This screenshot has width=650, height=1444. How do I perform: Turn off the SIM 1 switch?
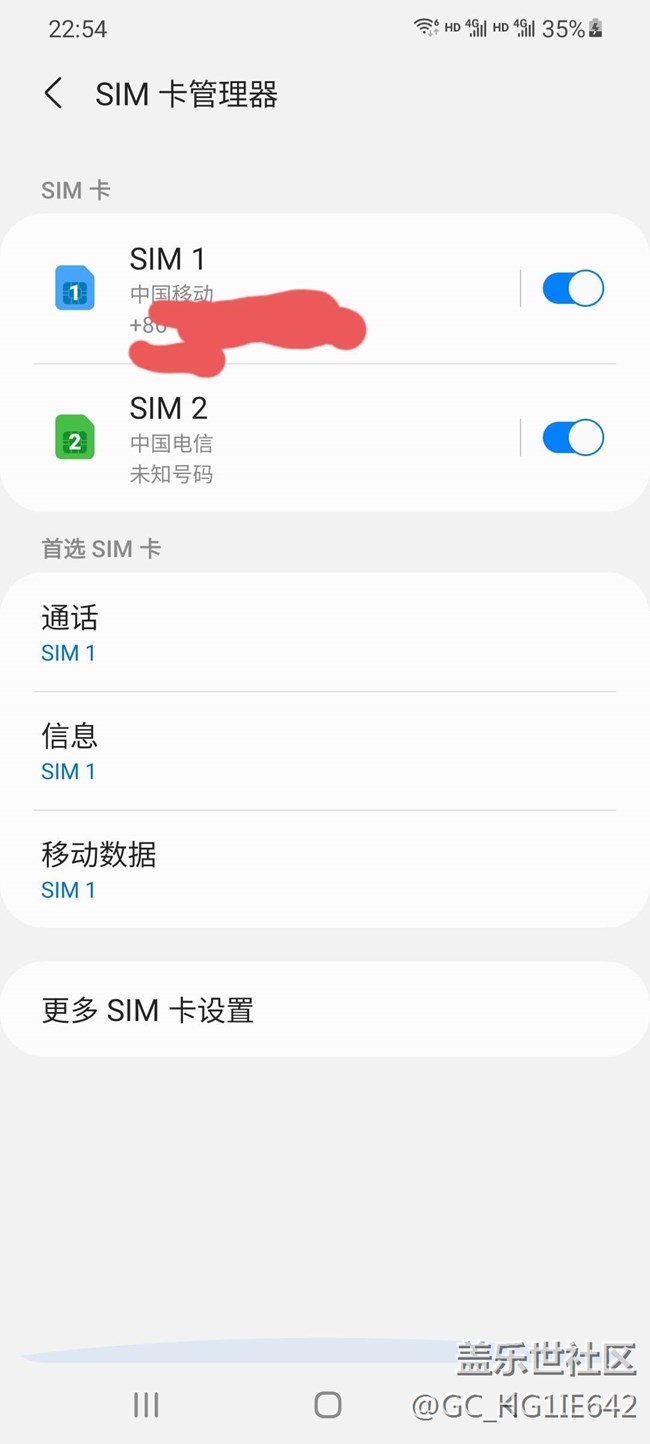(x=573, y=289)
